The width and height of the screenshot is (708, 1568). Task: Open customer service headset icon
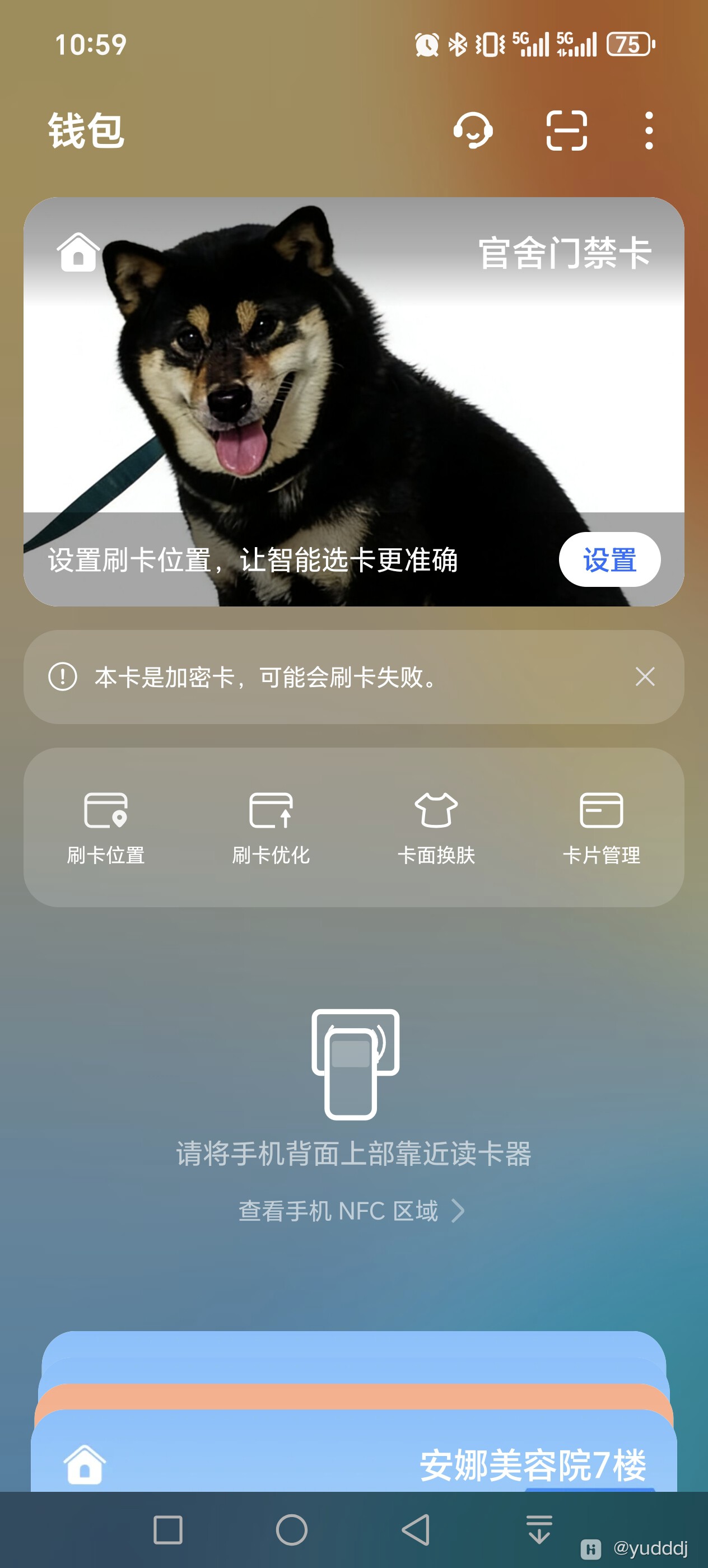point(472,130)
